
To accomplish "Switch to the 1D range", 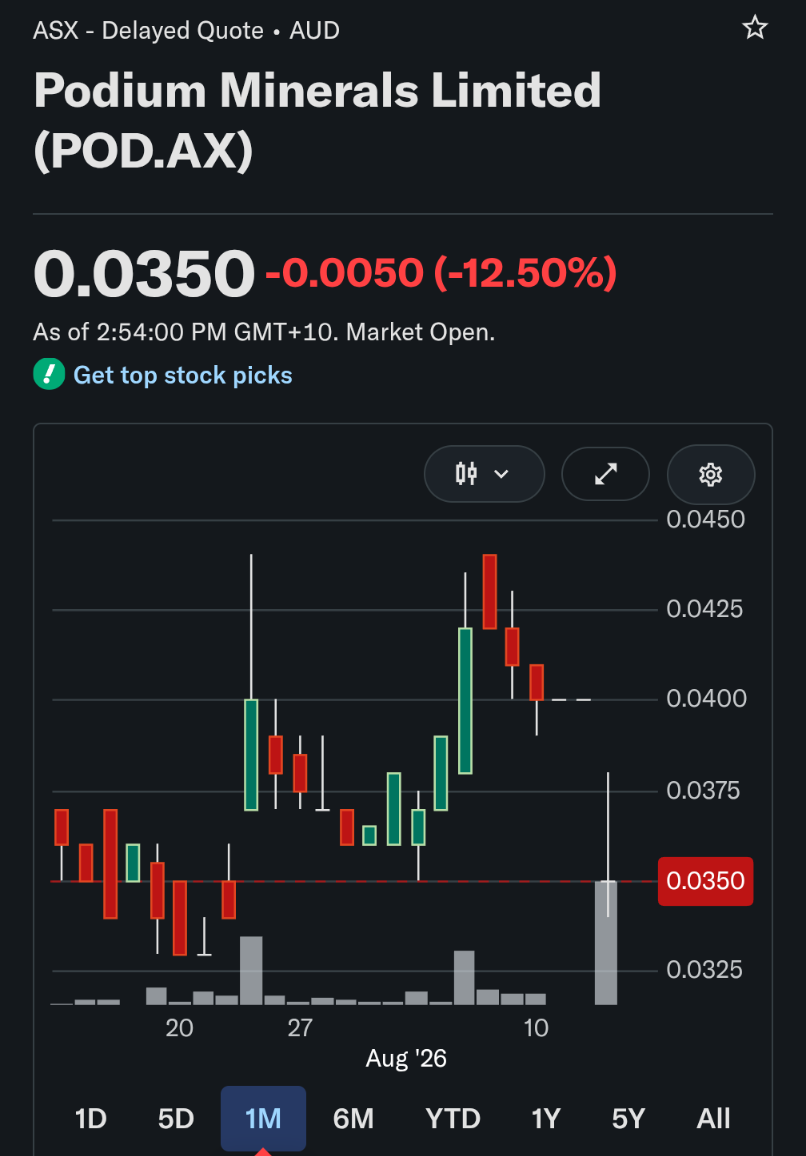I will [91, 1118].
